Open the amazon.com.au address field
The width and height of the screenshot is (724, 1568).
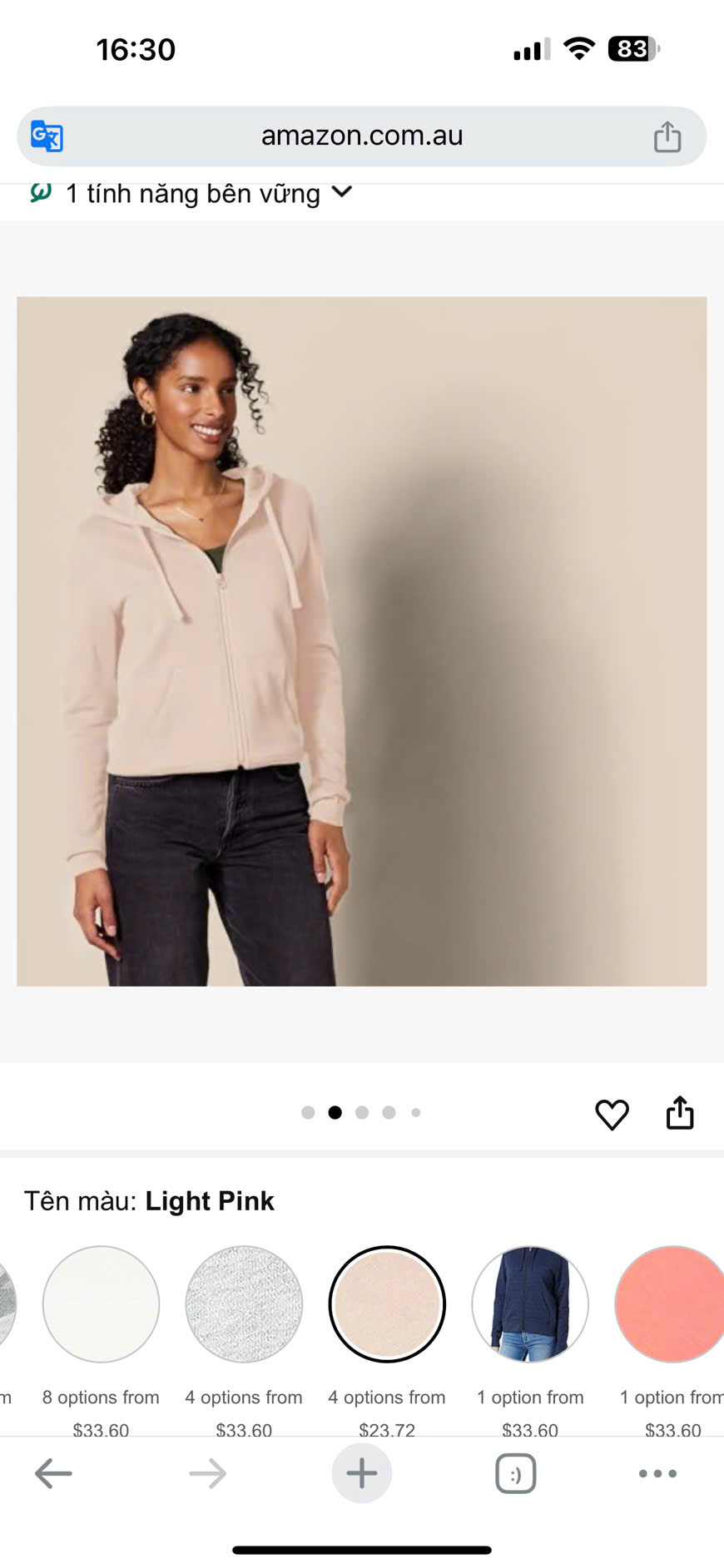[x=361, y=136]
